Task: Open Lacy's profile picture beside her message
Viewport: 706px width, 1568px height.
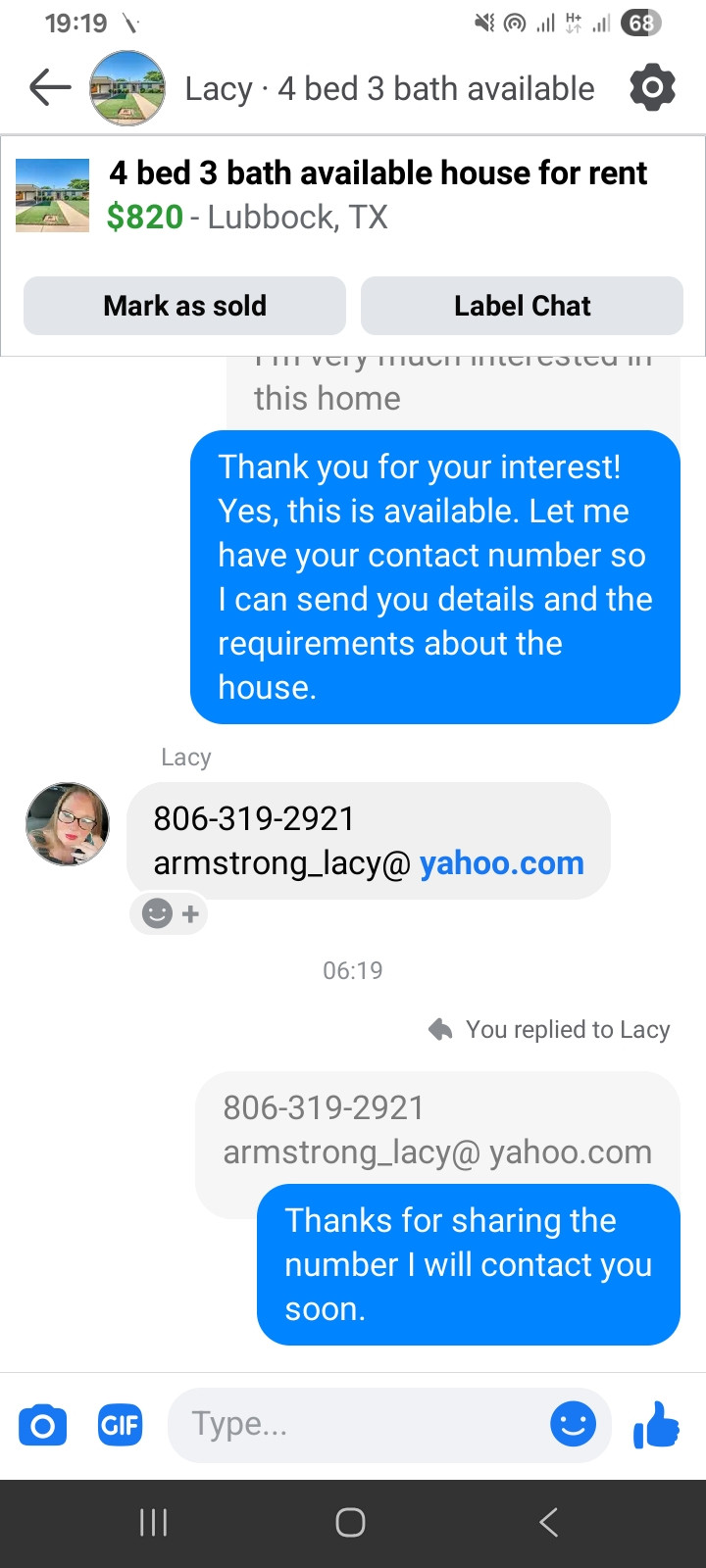Action: point(68,824)
